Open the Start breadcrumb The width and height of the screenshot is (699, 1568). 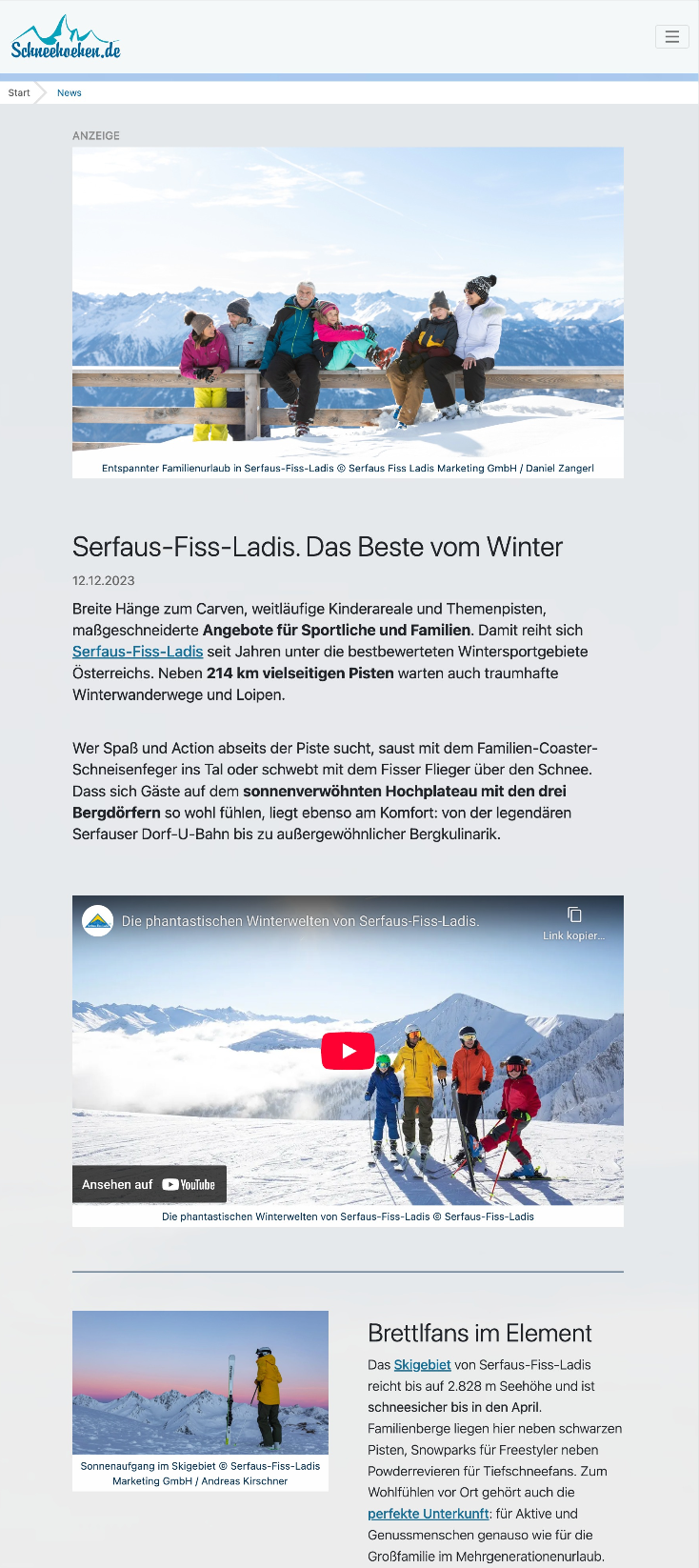[x=19, y=92]
